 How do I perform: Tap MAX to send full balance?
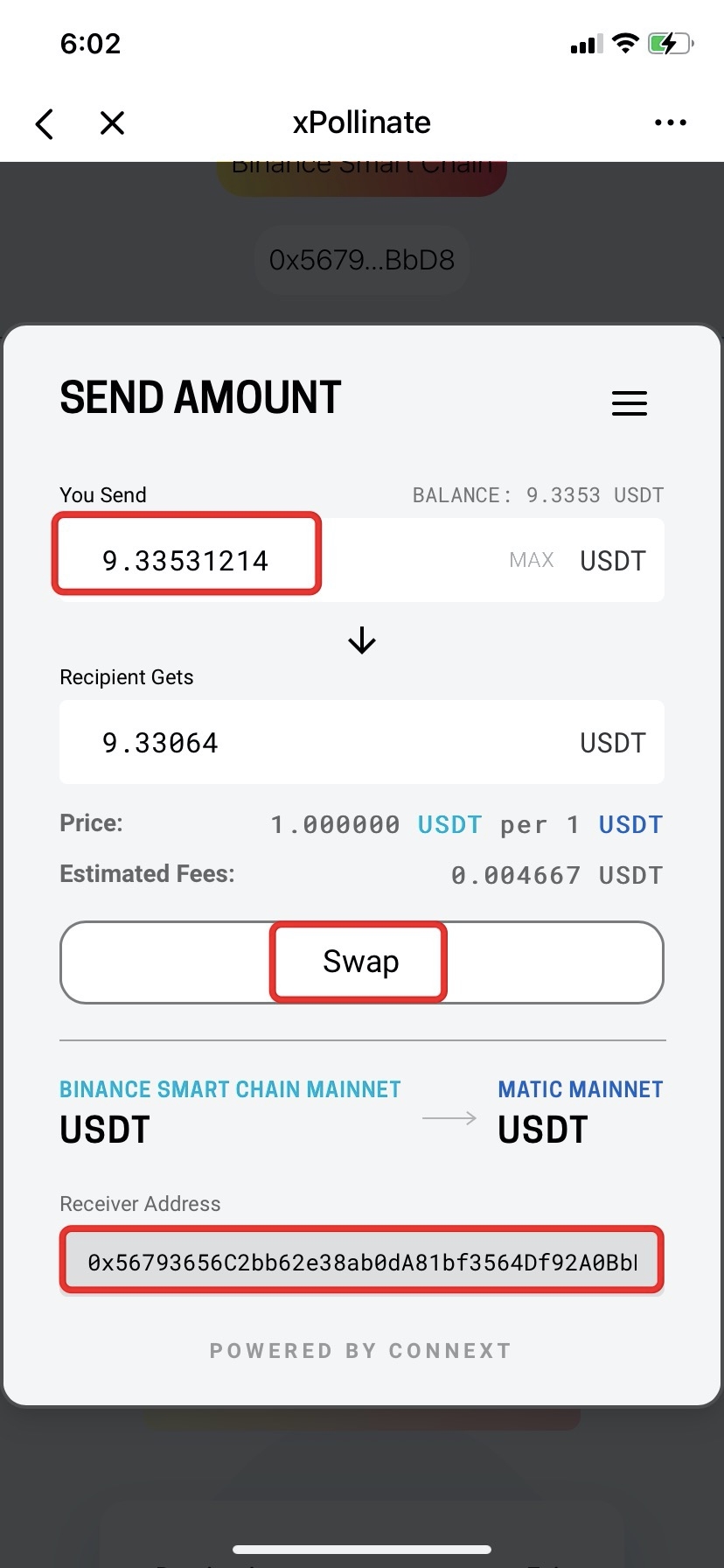[532, 560]
